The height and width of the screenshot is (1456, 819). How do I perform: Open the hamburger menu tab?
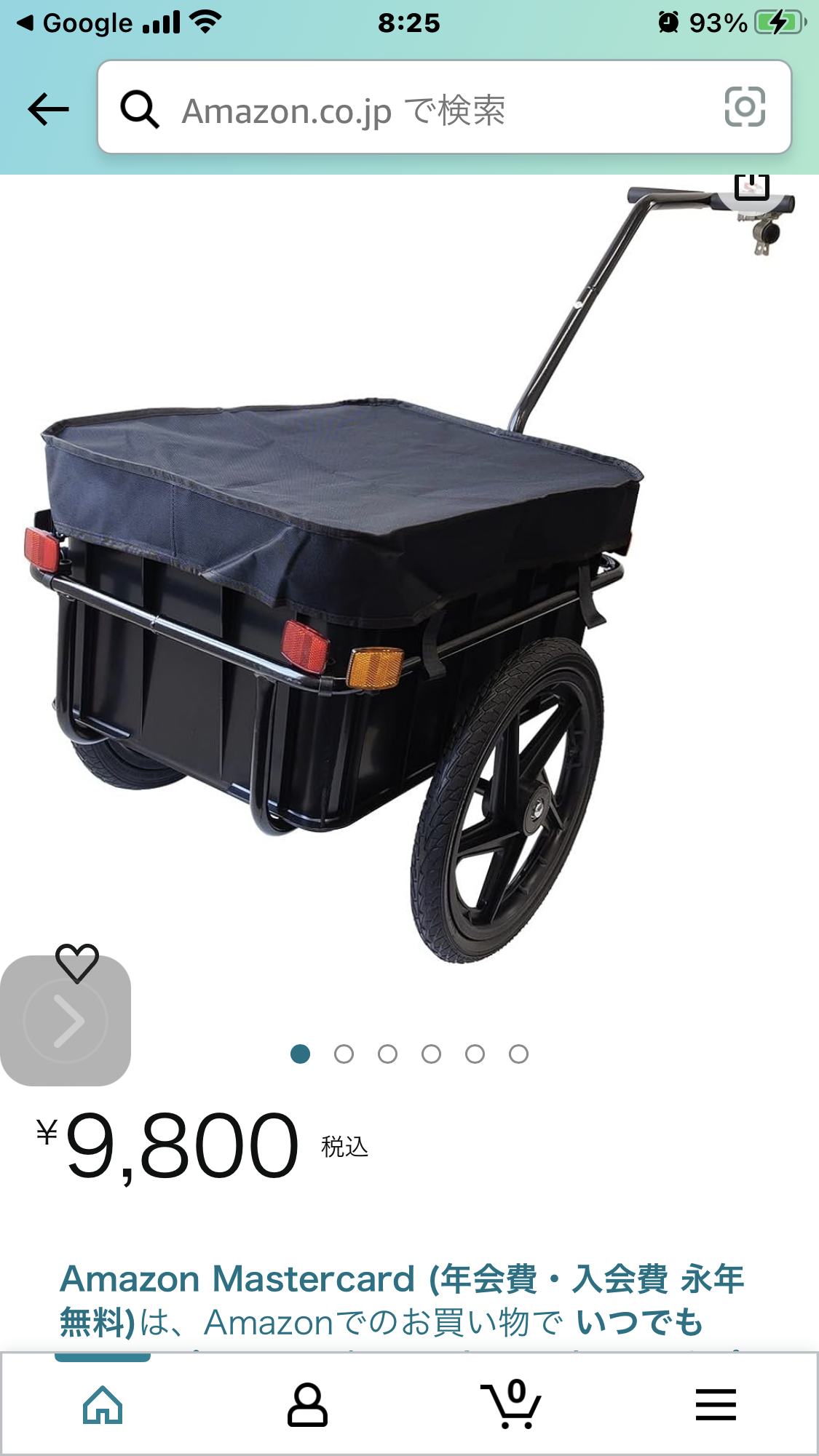click(716, 1404)
